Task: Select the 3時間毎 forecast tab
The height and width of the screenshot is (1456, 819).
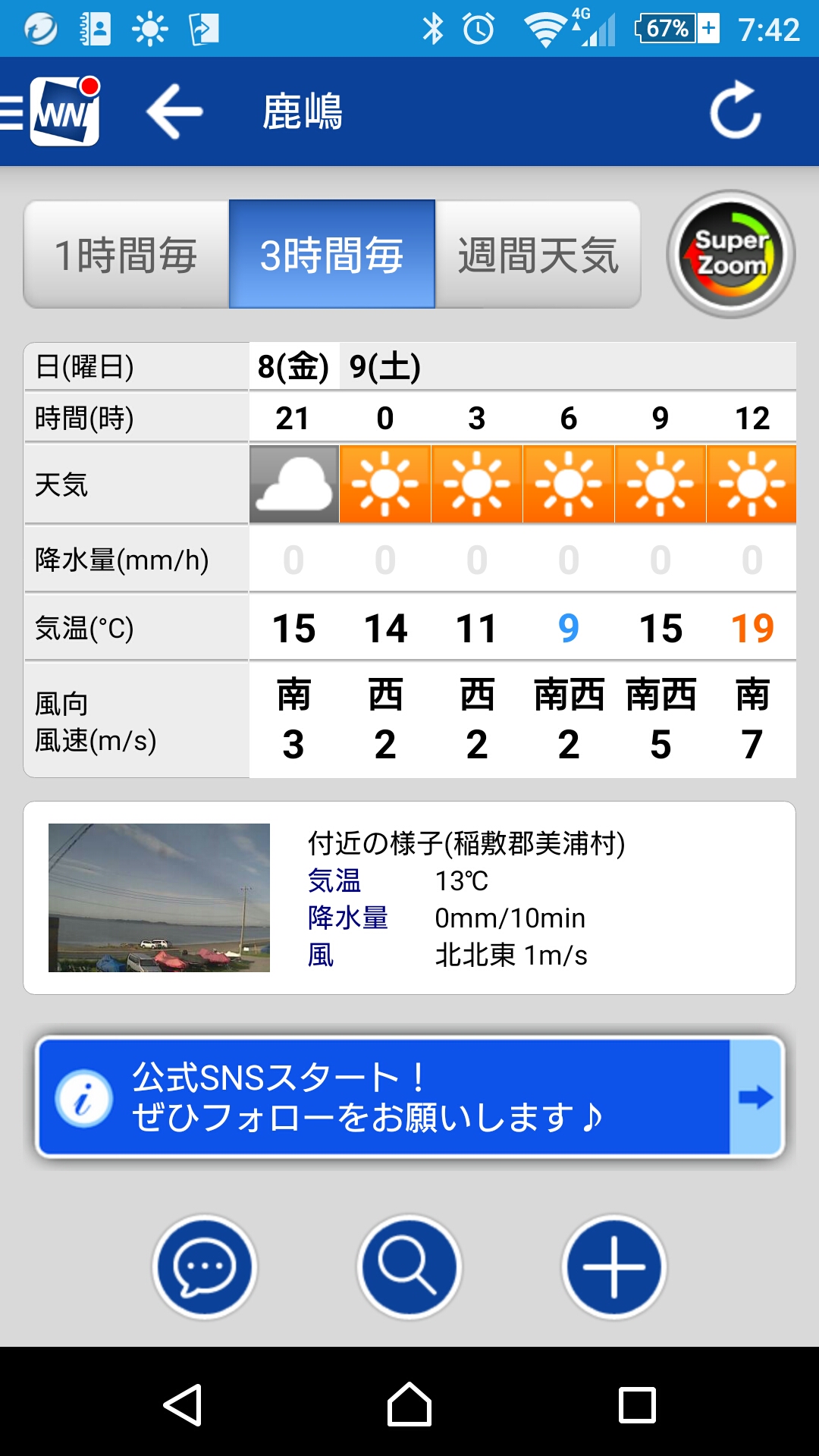Action: (x=332, y=255)
